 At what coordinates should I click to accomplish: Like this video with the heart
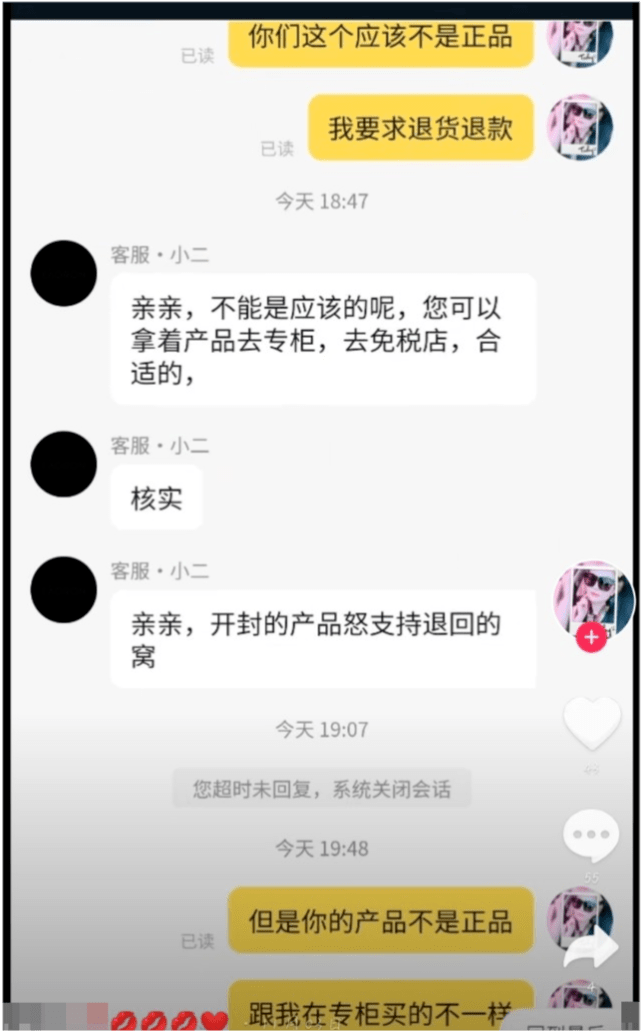click(592, 723)
